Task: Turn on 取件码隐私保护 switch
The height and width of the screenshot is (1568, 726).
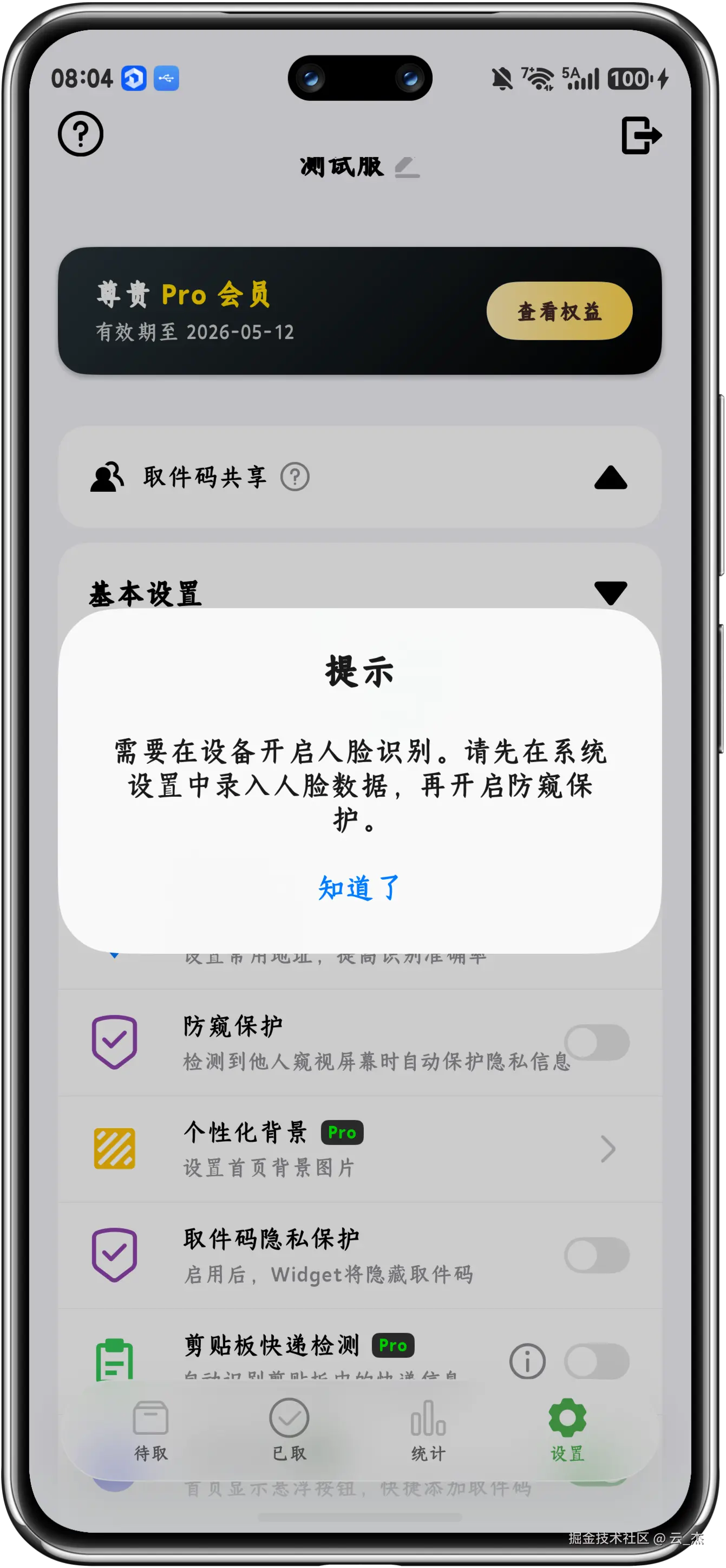Action: pos(597,1255)
